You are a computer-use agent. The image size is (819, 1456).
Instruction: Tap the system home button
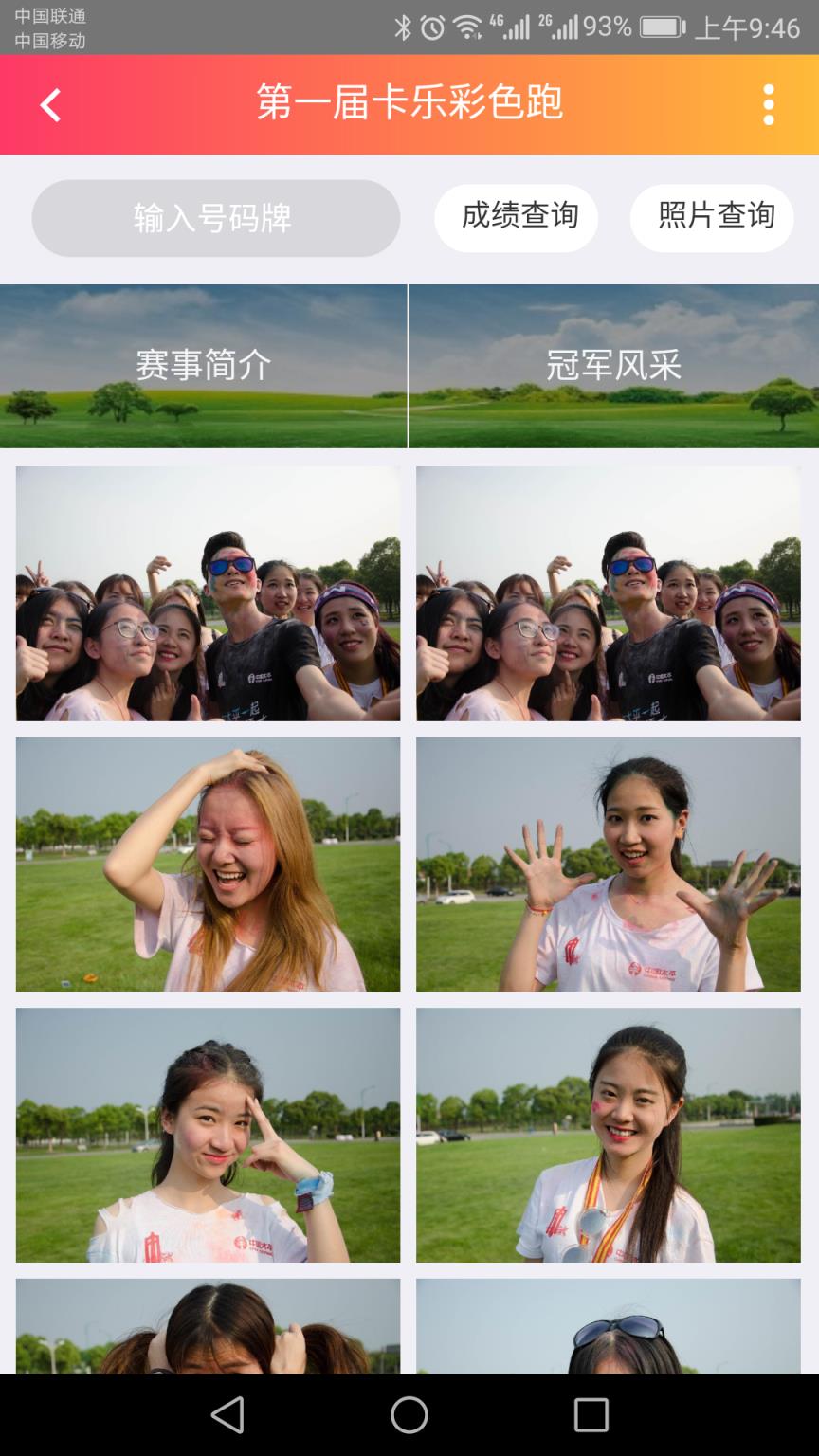tap(409, 1415)
